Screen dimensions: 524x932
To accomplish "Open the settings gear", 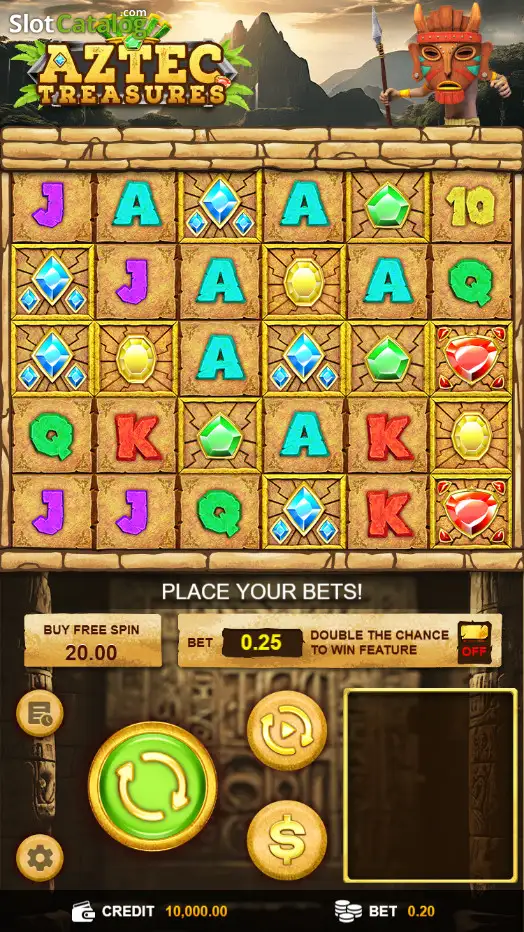I will [40, 858].
